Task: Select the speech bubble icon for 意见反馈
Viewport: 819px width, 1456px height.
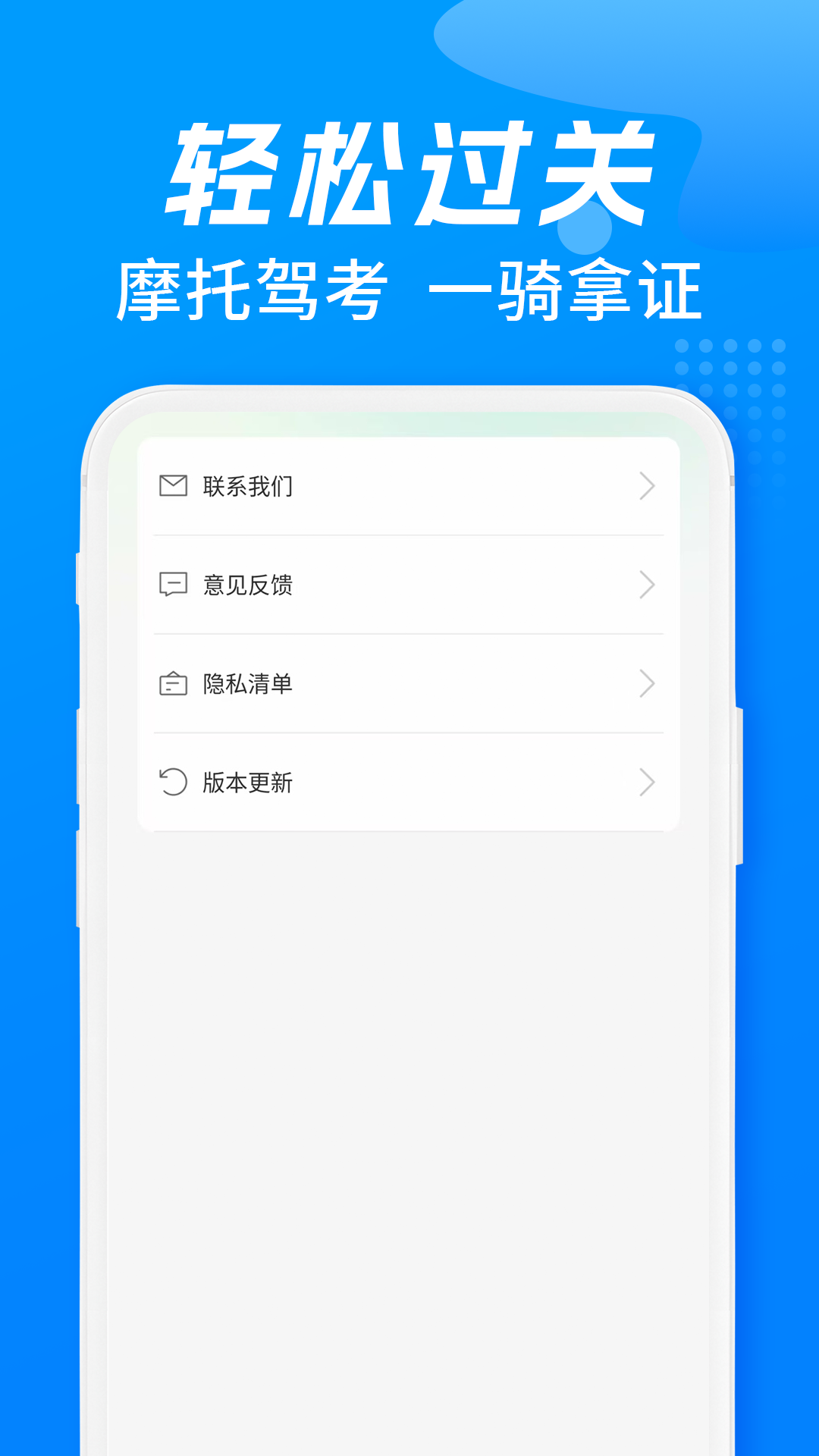Action: (174, 585)
